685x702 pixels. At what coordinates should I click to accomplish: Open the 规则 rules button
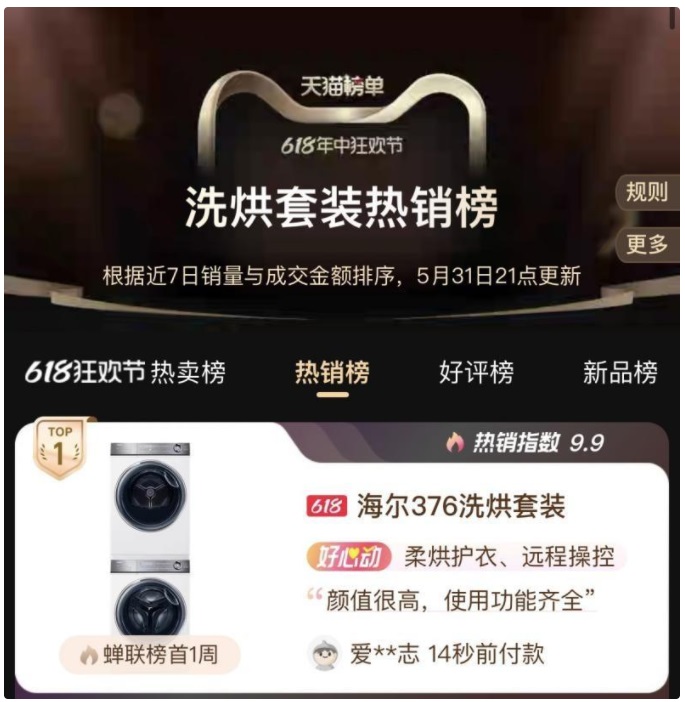click(646, 192)
